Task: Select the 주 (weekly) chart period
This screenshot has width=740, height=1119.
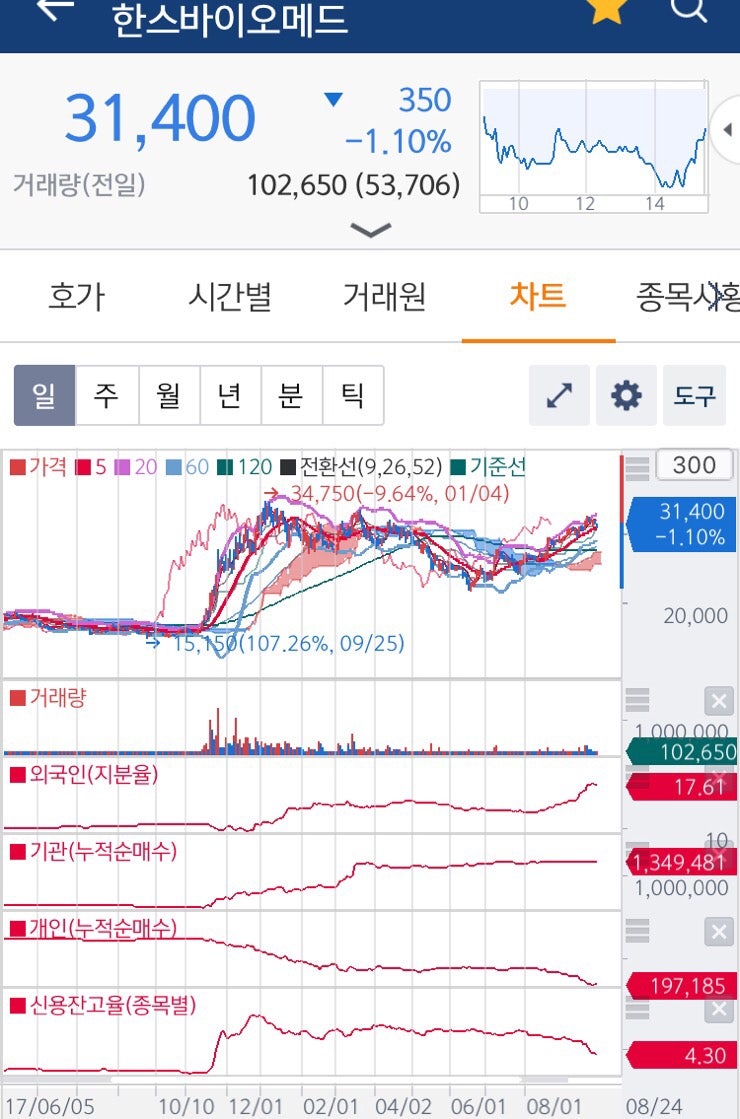Action: coord(107,396)
